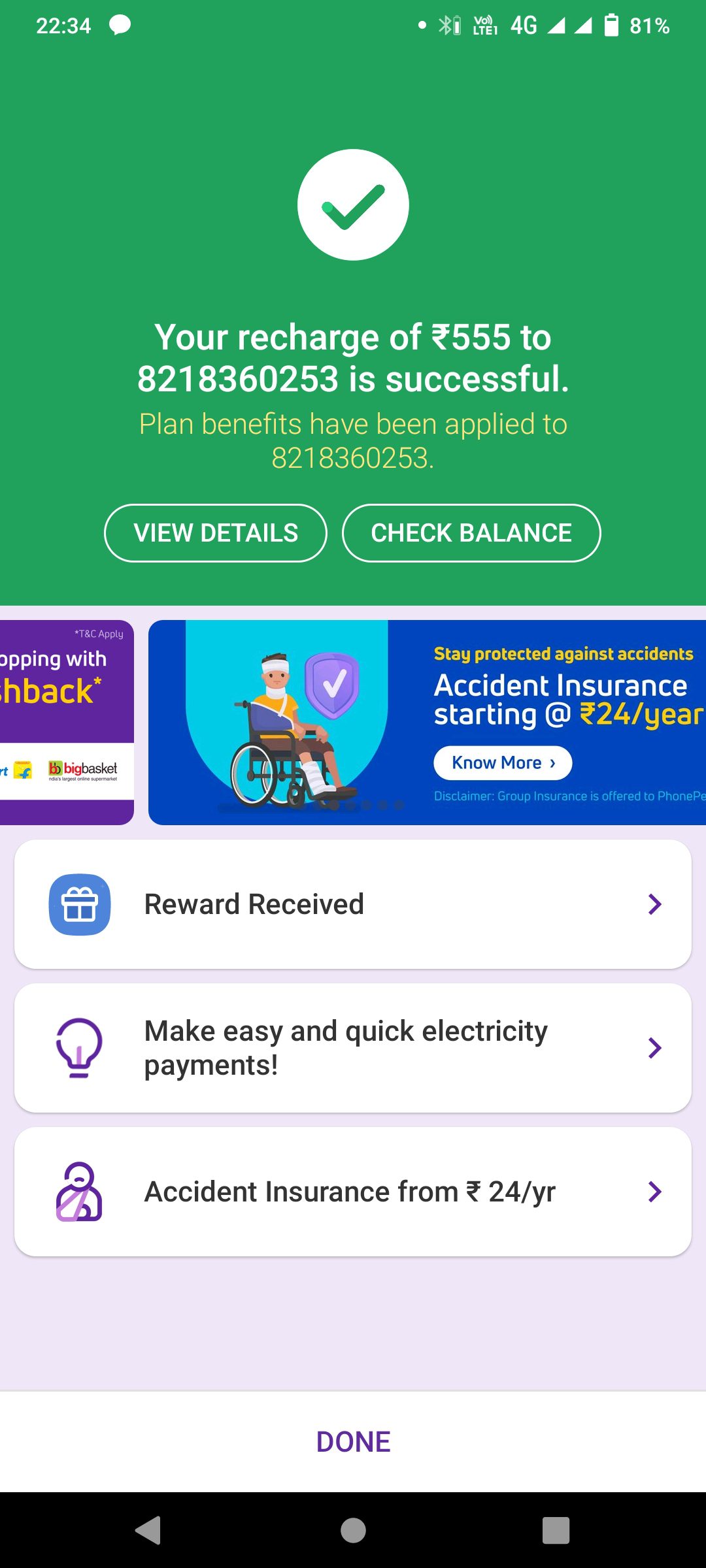706x1568 pixels.
Task: Open the shopping cashback banner
Action: coord(65,722)
